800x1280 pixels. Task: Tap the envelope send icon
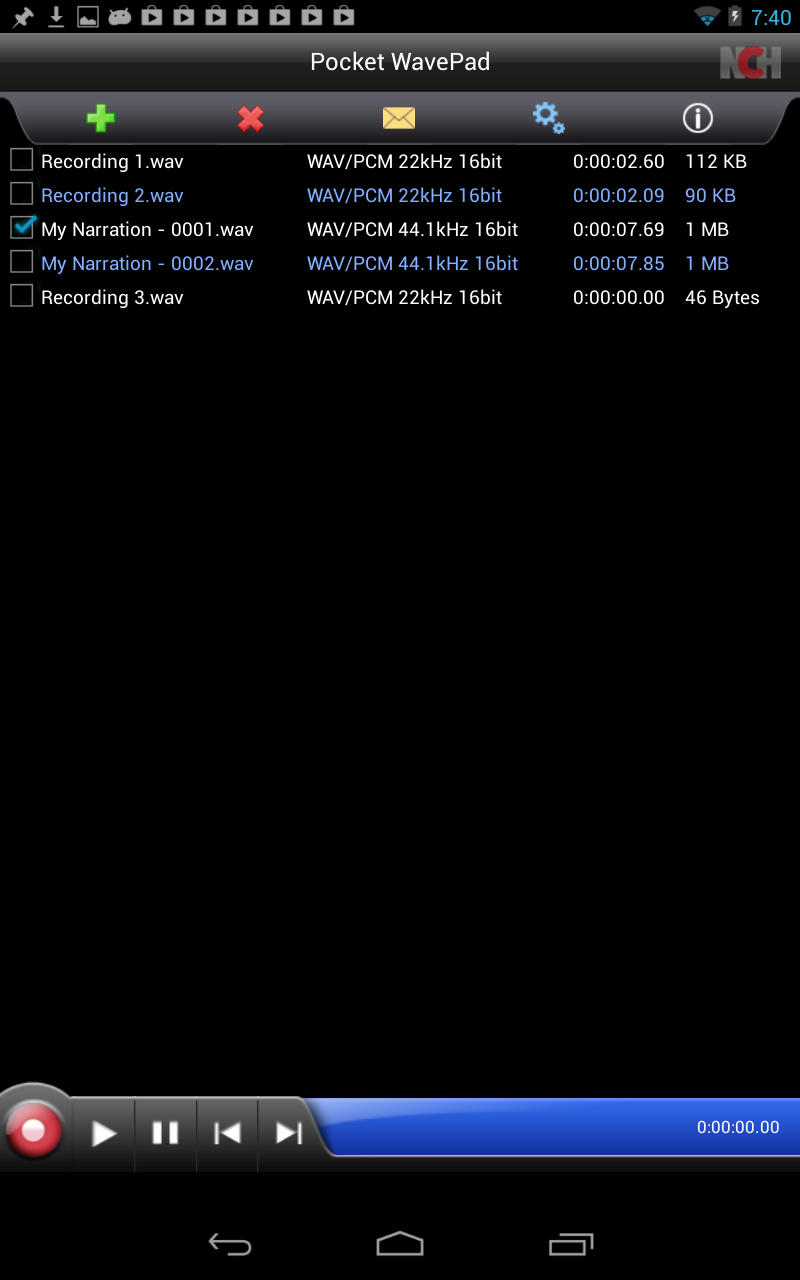[398, 119]
